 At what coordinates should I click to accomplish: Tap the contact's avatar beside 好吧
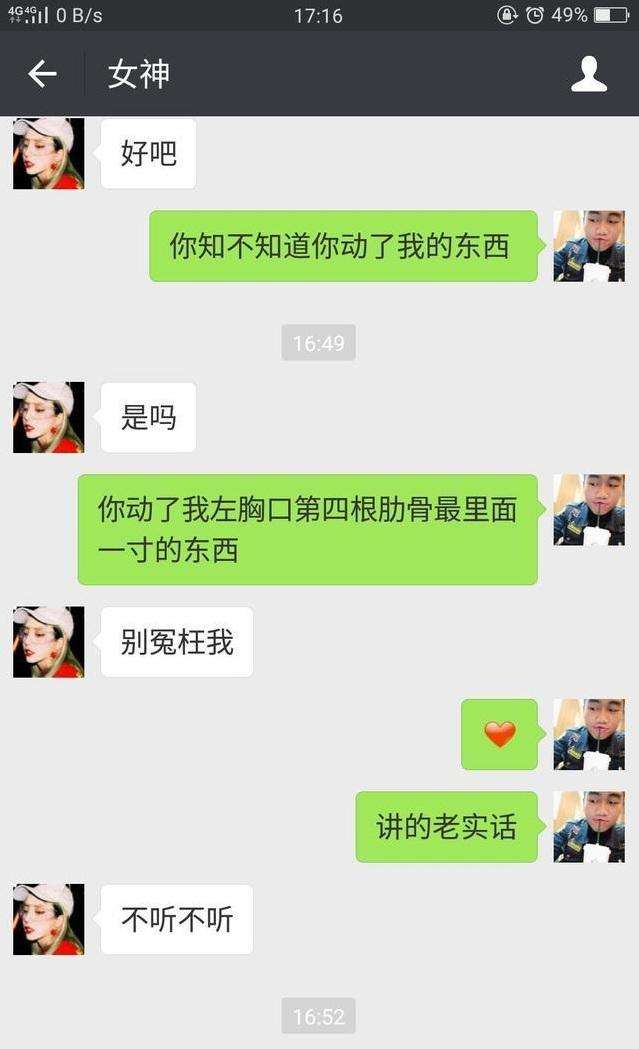pyautogui.click(x=49, y=153)
